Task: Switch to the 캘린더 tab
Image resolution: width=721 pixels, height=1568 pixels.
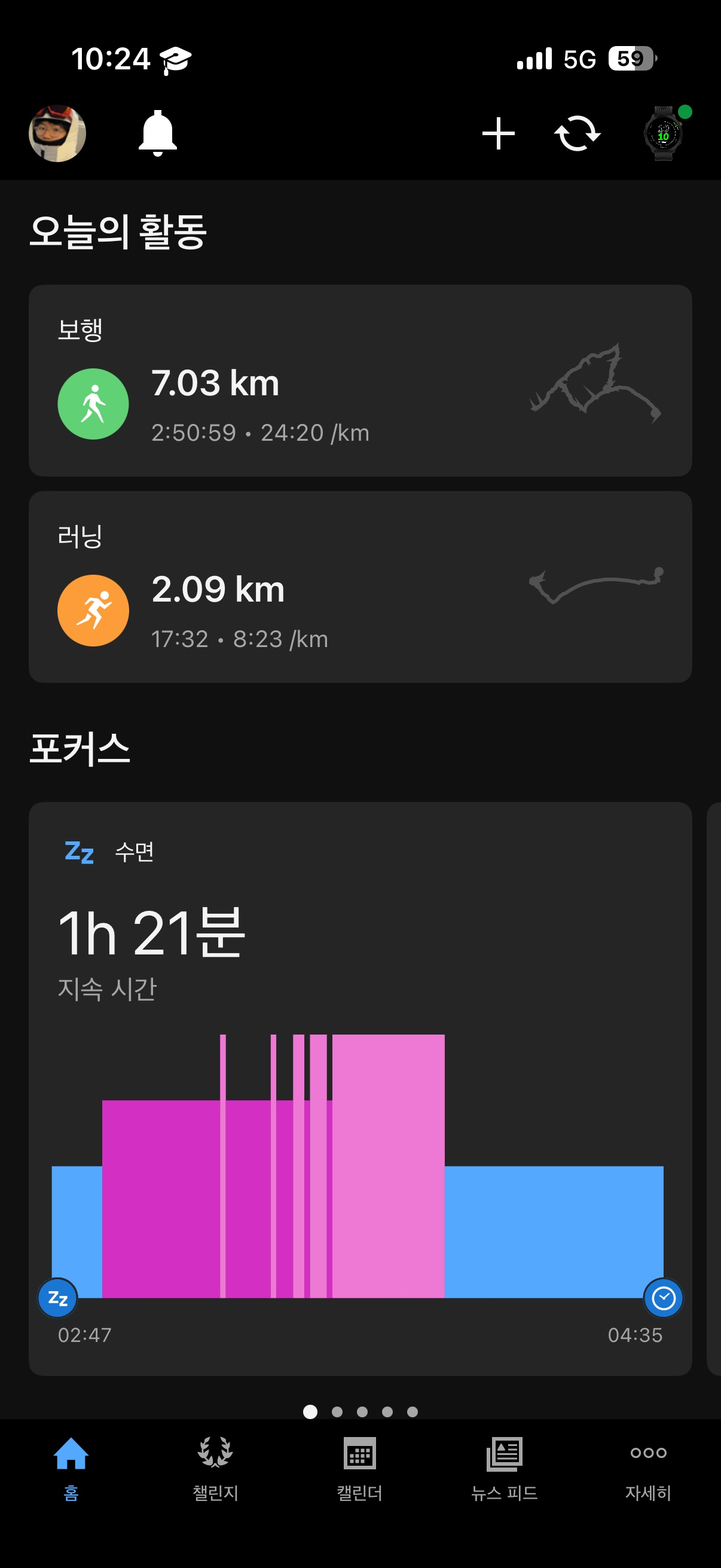Action: pyautogui.click(x=359, y=1468)
